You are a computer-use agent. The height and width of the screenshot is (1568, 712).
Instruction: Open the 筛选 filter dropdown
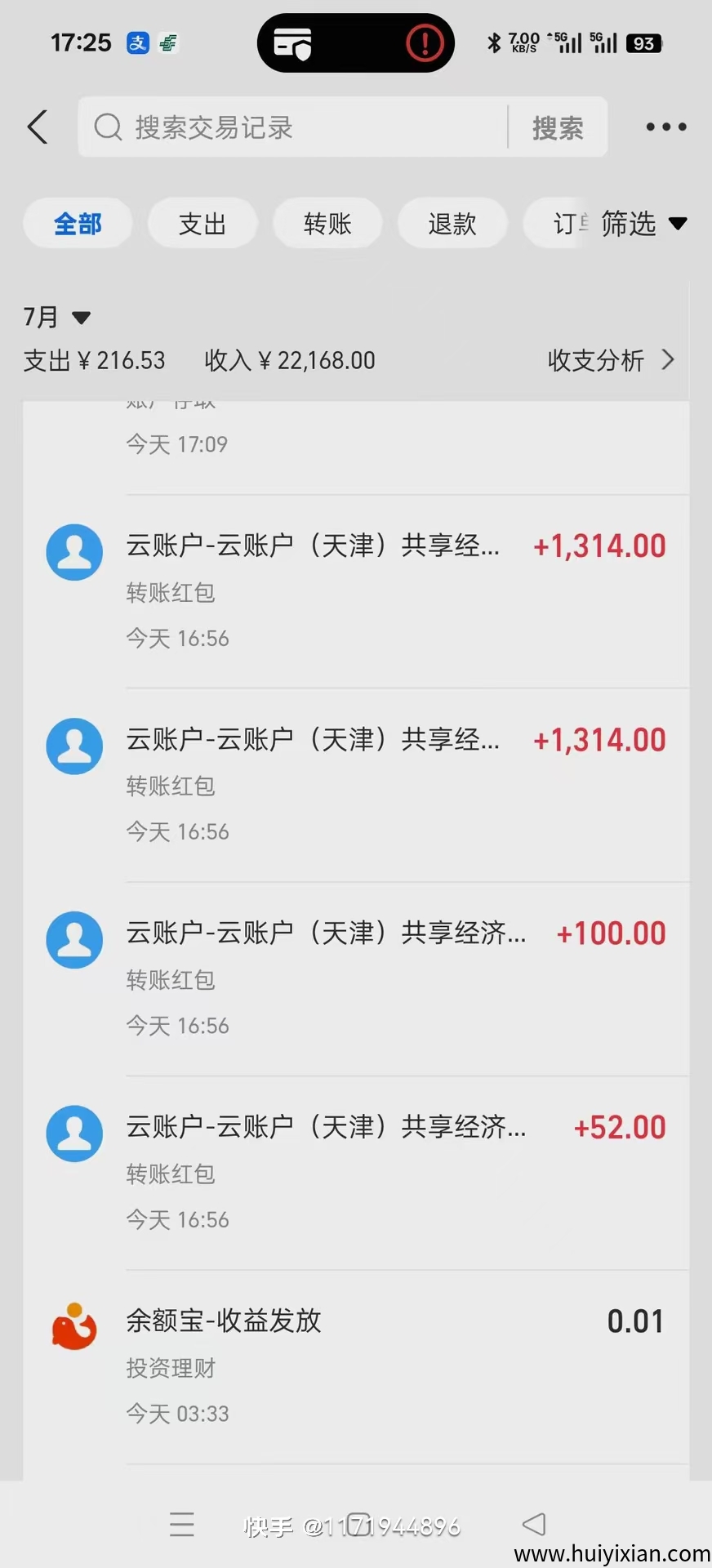pyautogui.click(x=643, y=223)
